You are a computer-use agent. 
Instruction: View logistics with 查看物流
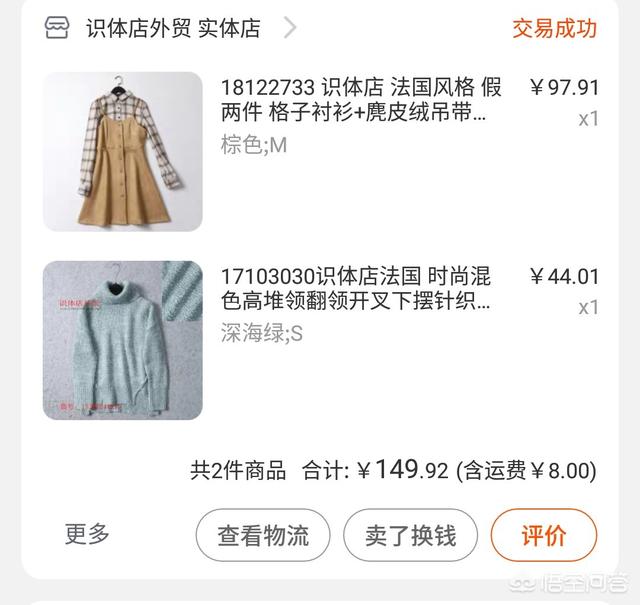(x=264, y=535)
